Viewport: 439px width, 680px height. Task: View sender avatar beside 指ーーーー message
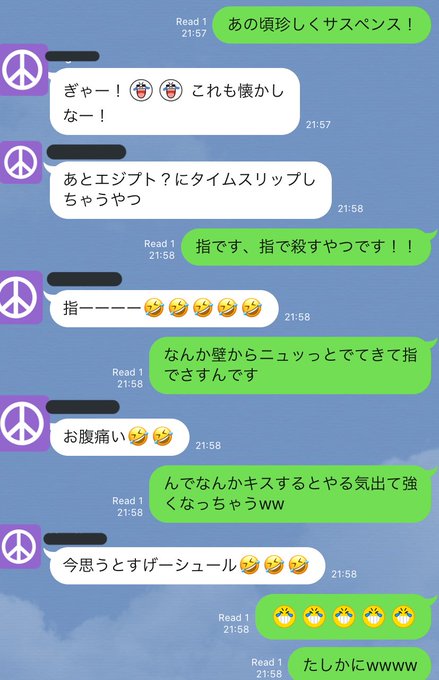click(x=20, y=298)
